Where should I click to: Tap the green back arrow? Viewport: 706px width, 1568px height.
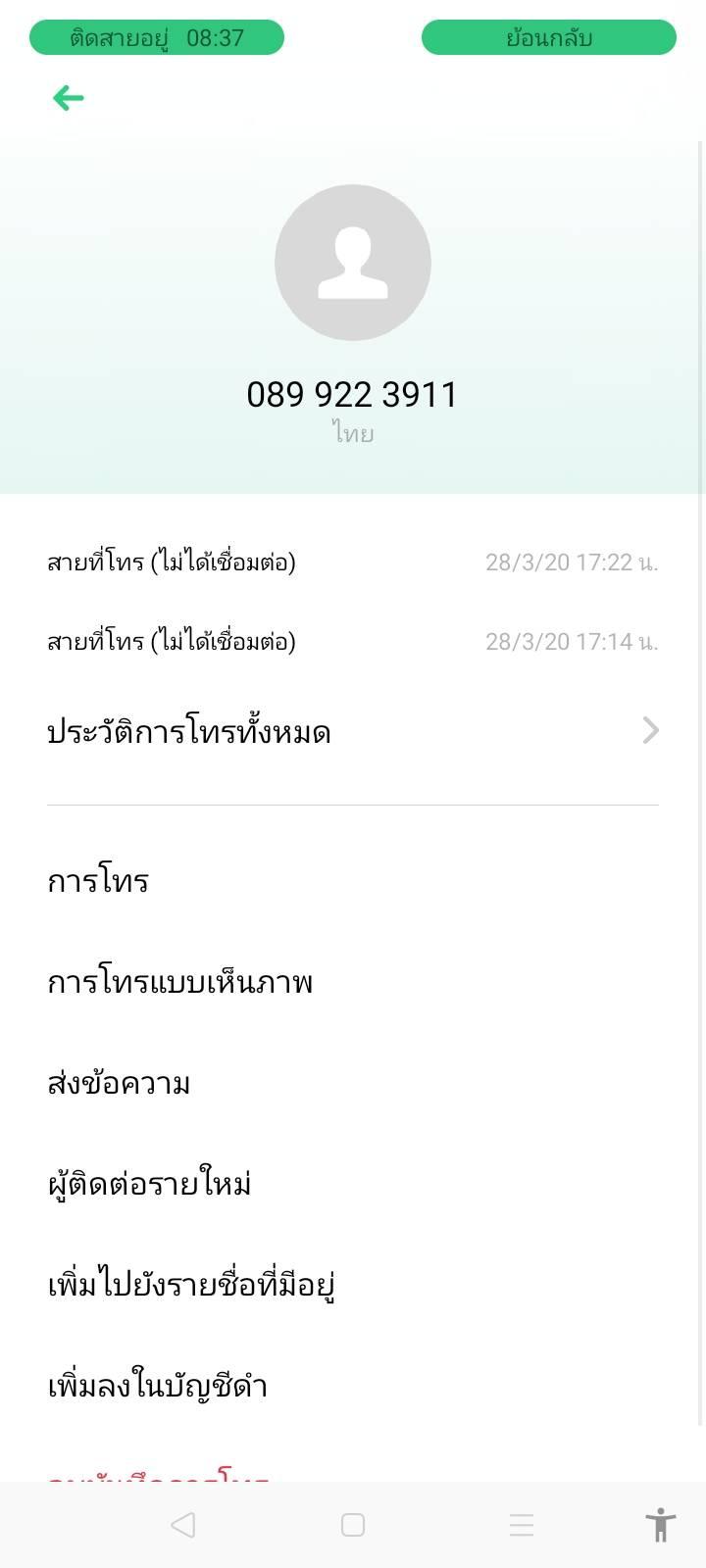68,98
